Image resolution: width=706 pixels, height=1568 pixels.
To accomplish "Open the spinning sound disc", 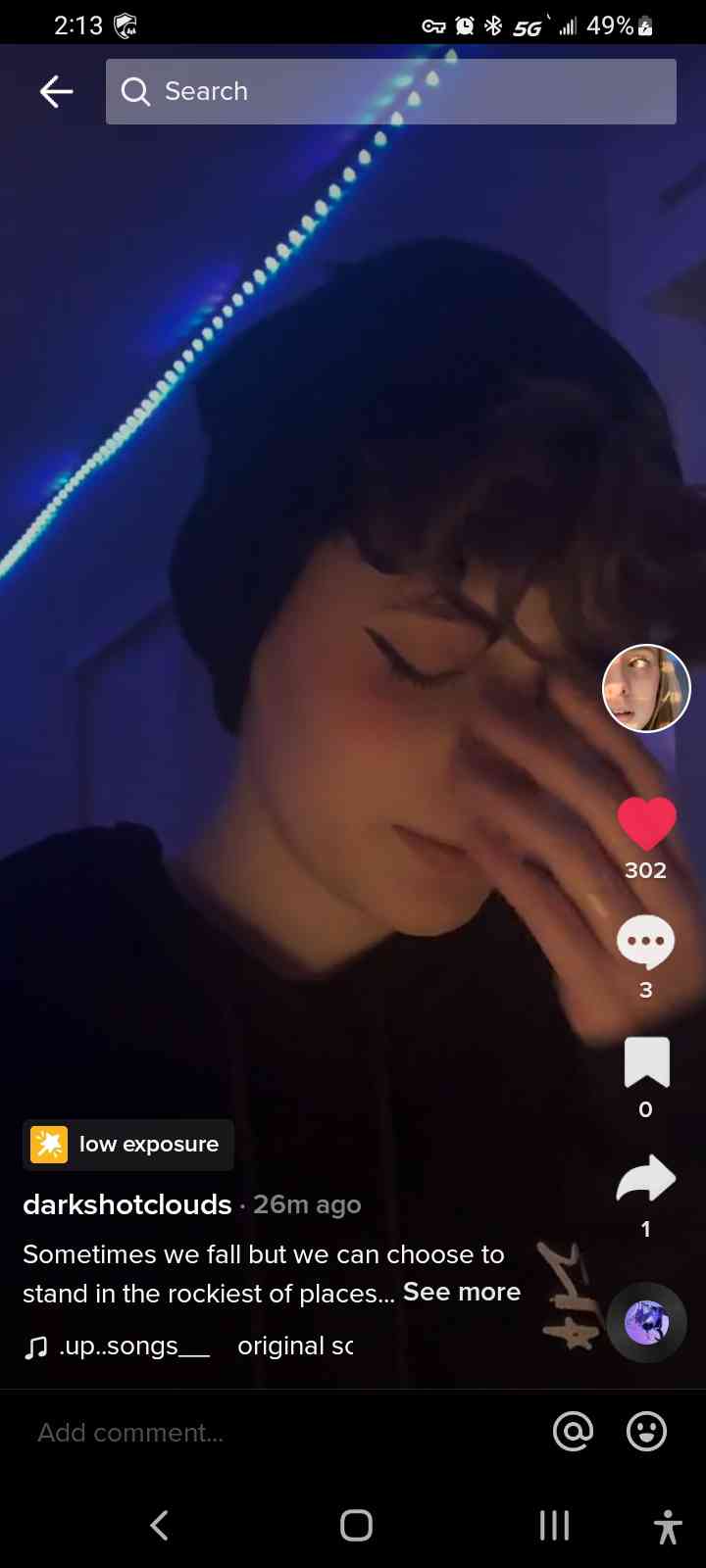I will coord(646,1323).
